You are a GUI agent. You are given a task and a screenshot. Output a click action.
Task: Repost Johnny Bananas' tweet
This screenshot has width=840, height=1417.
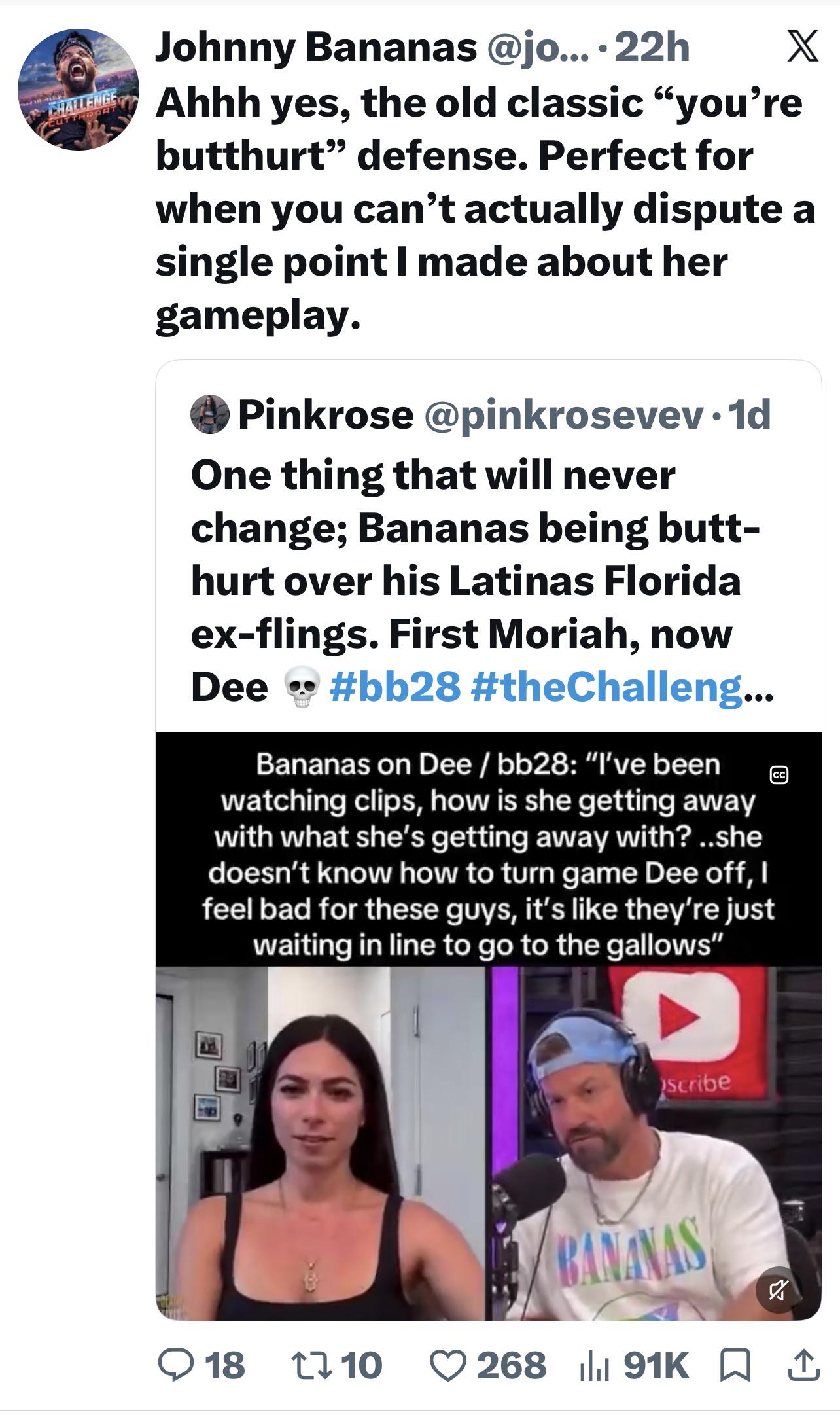click(336, 1365)
